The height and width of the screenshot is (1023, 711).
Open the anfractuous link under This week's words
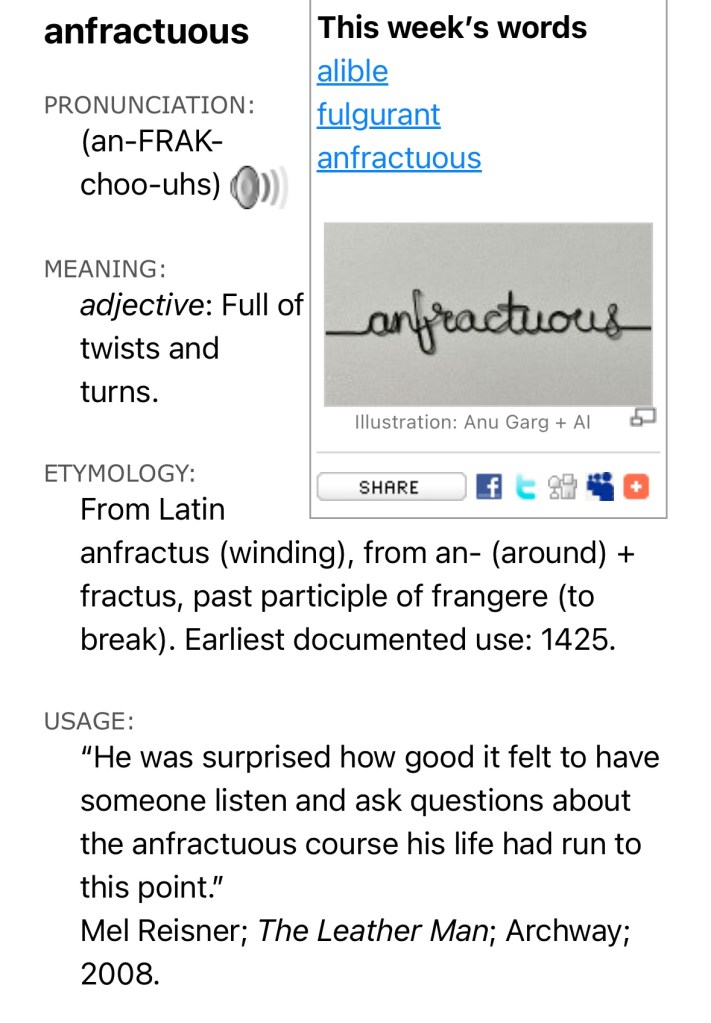(x=398, y=158)
